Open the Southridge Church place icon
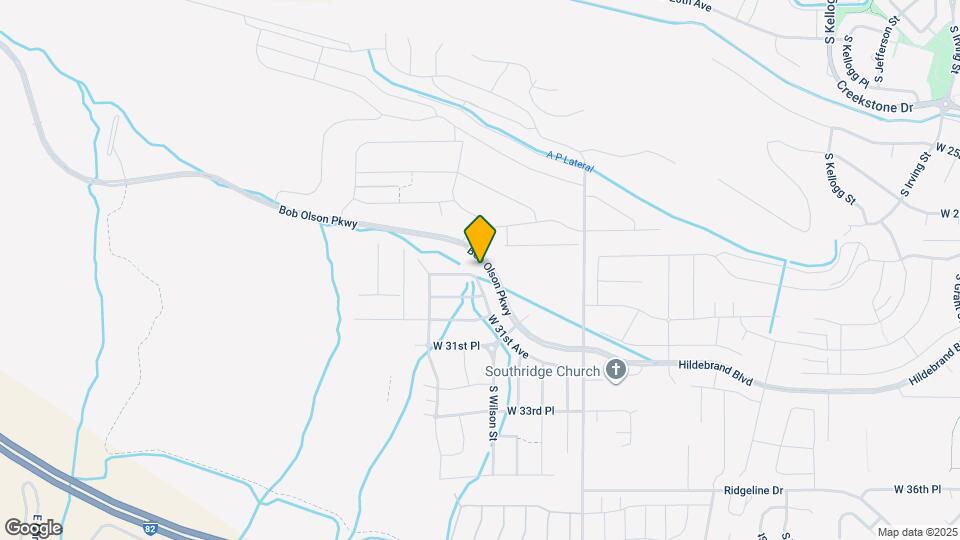Image resolution: width=960 pixels, height=540 pixels. [x=616, y=371]
